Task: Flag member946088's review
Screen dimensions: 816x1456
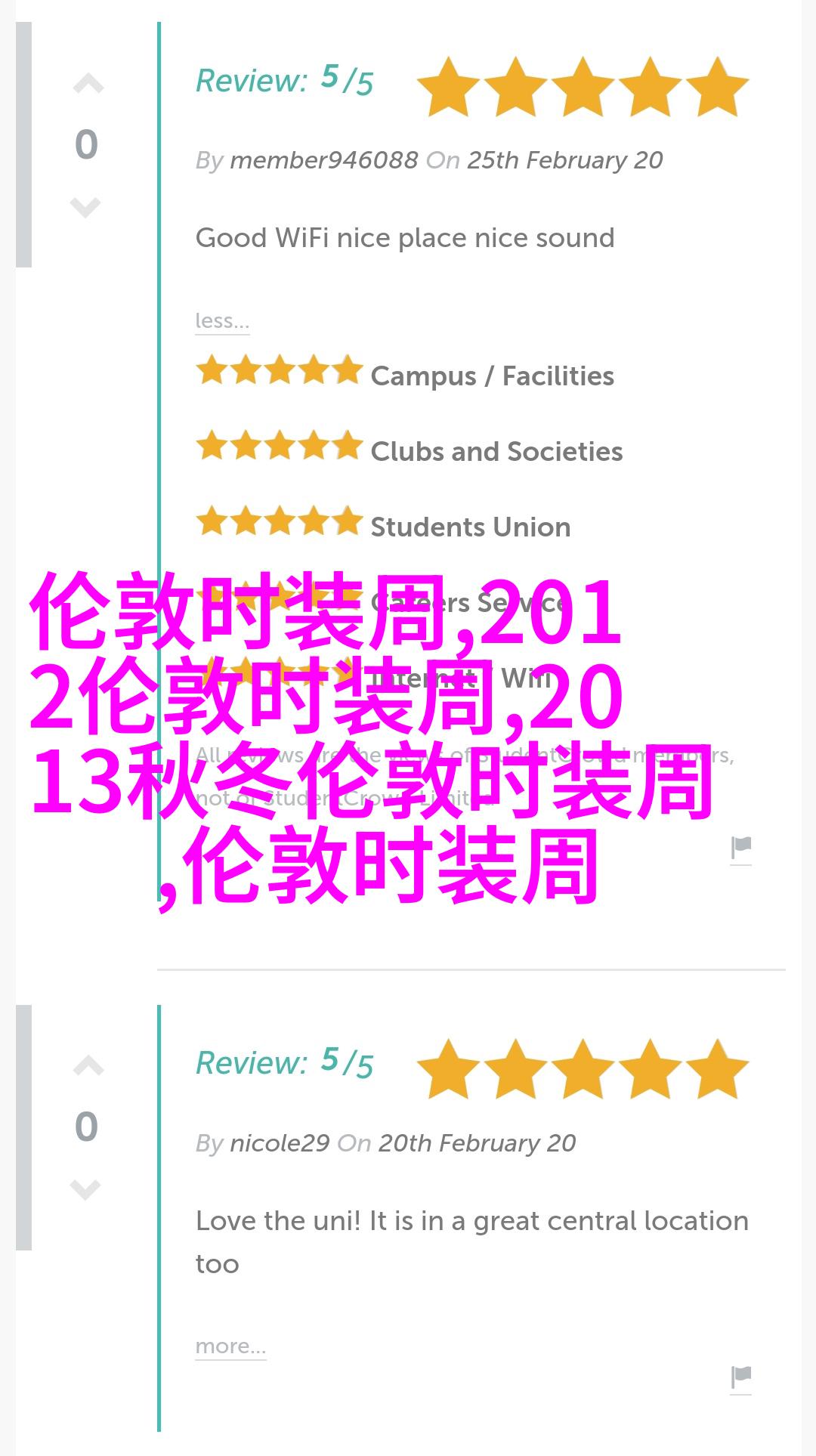Action: point(740,849)
